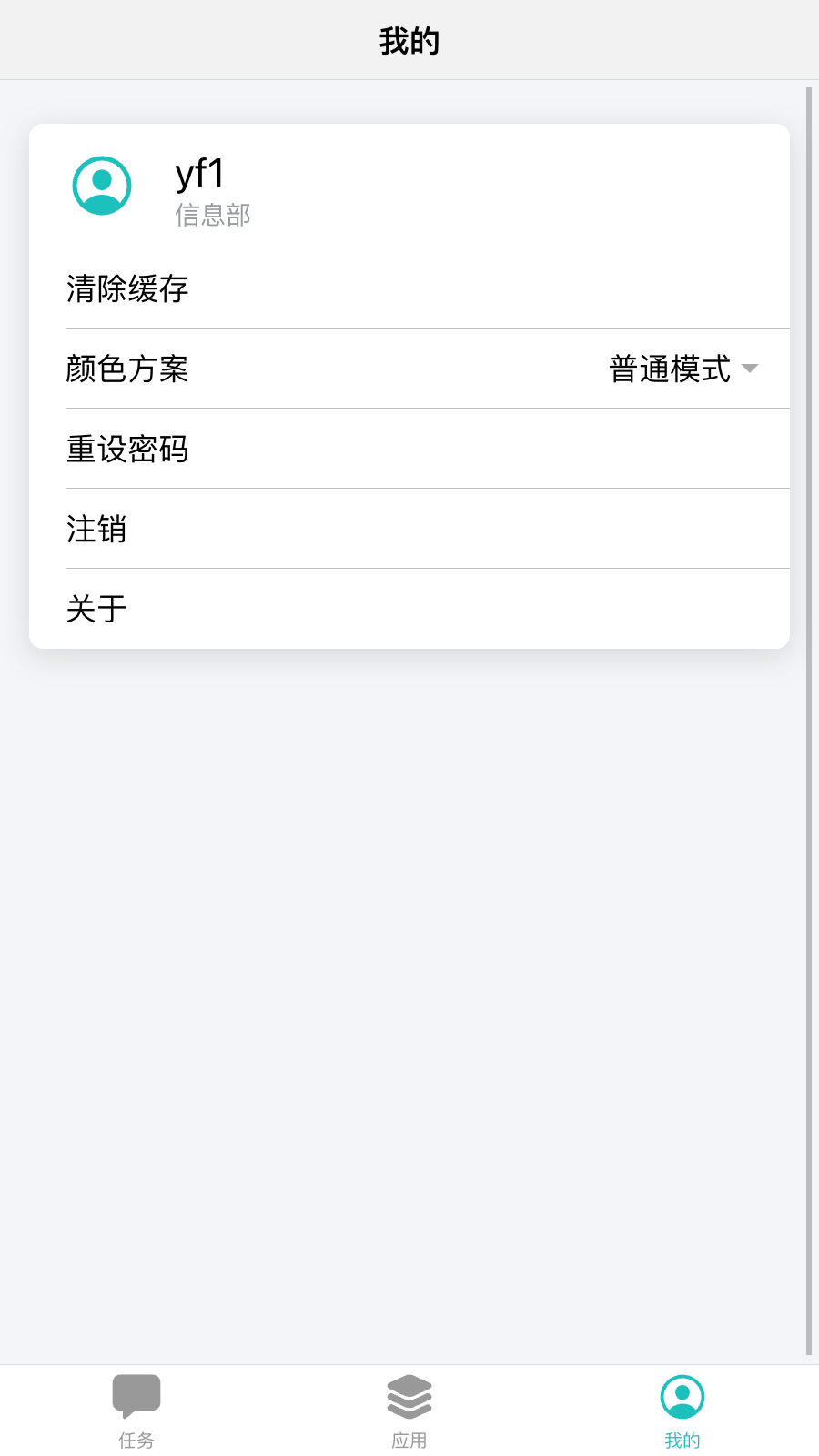Select the message bubble icon in bottom bar
The image size is (819, 1456).
pyautogui.click(x=136, y=1395)
